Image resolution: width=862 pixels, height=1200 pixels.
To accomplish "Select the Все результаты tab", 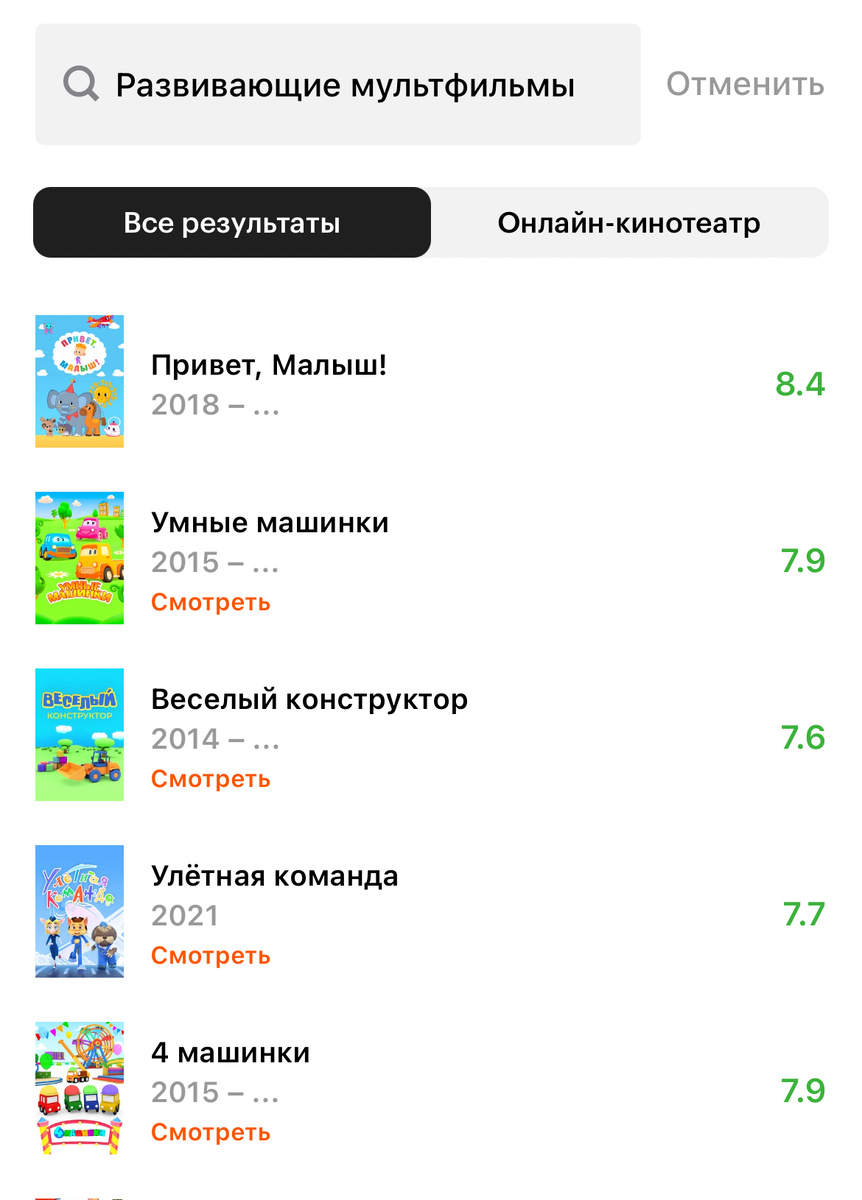I will [x=232, y=222].
